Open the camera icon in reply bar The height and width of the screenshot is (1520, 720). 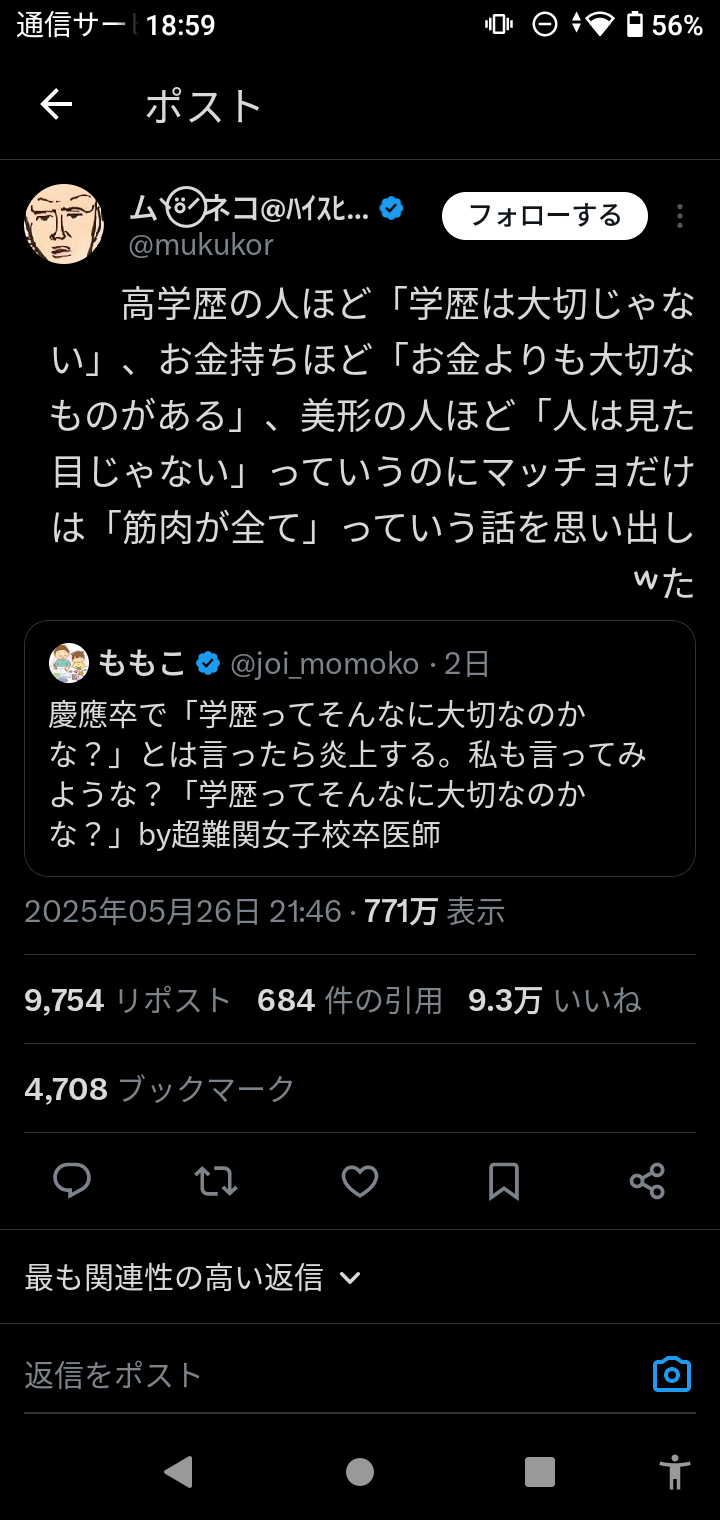click(x=672, y=1374)
